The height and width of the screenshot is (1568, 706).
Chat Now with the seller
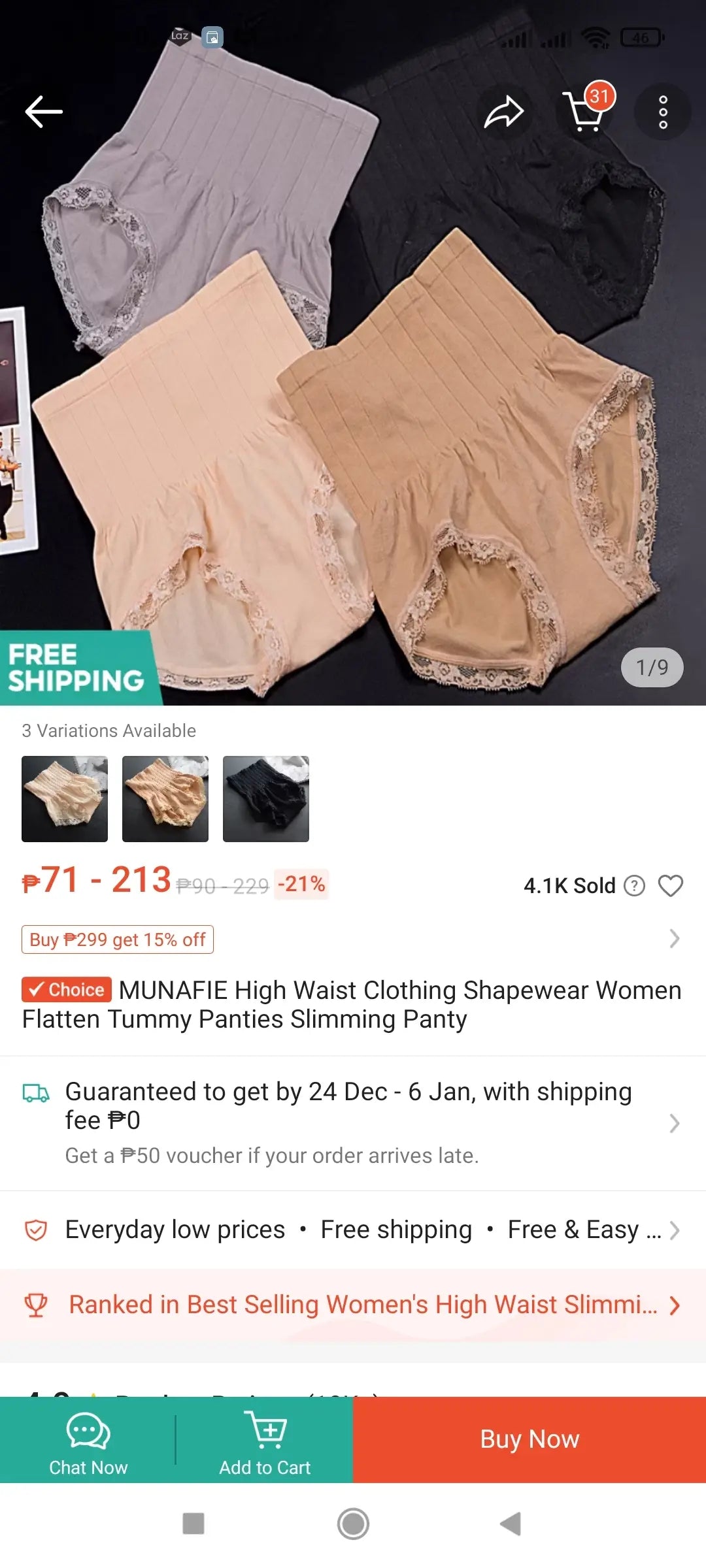pos(88,1441)
